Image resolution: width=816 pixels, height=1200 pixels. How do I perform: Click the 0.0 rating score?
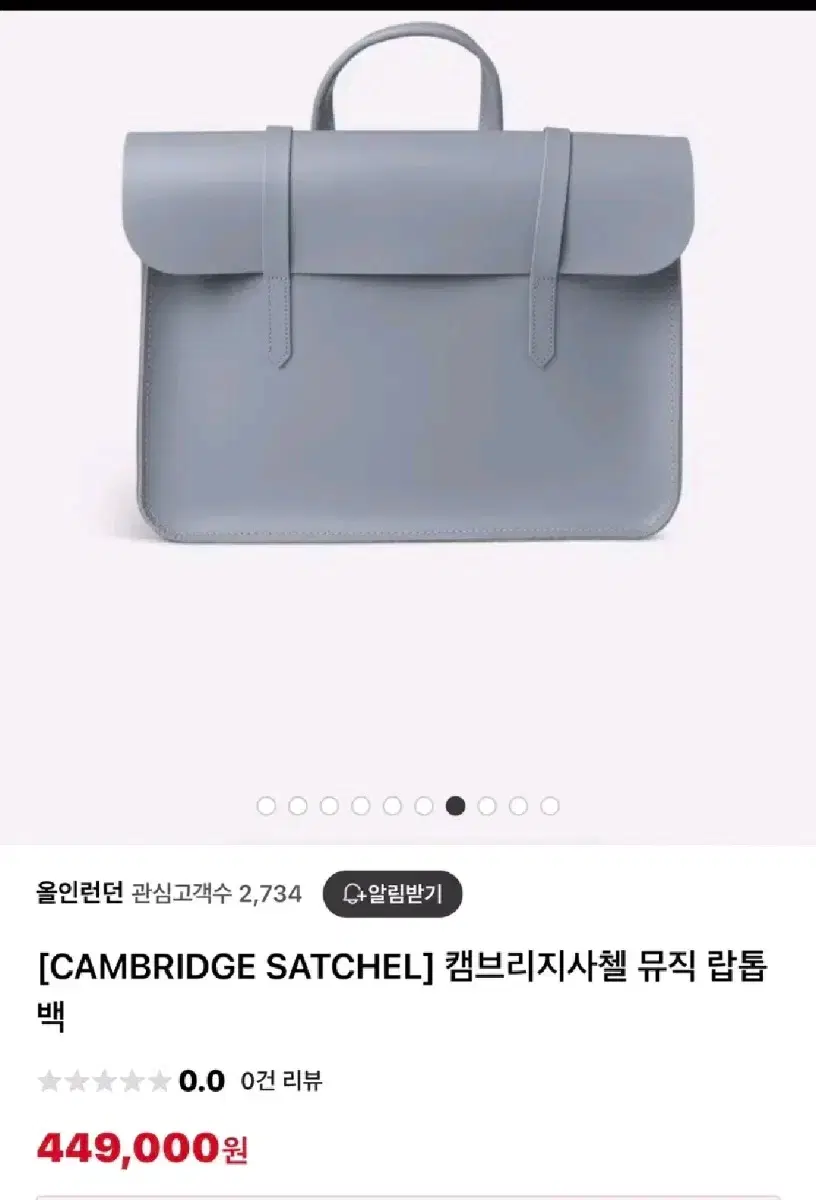click(200, 1077)
